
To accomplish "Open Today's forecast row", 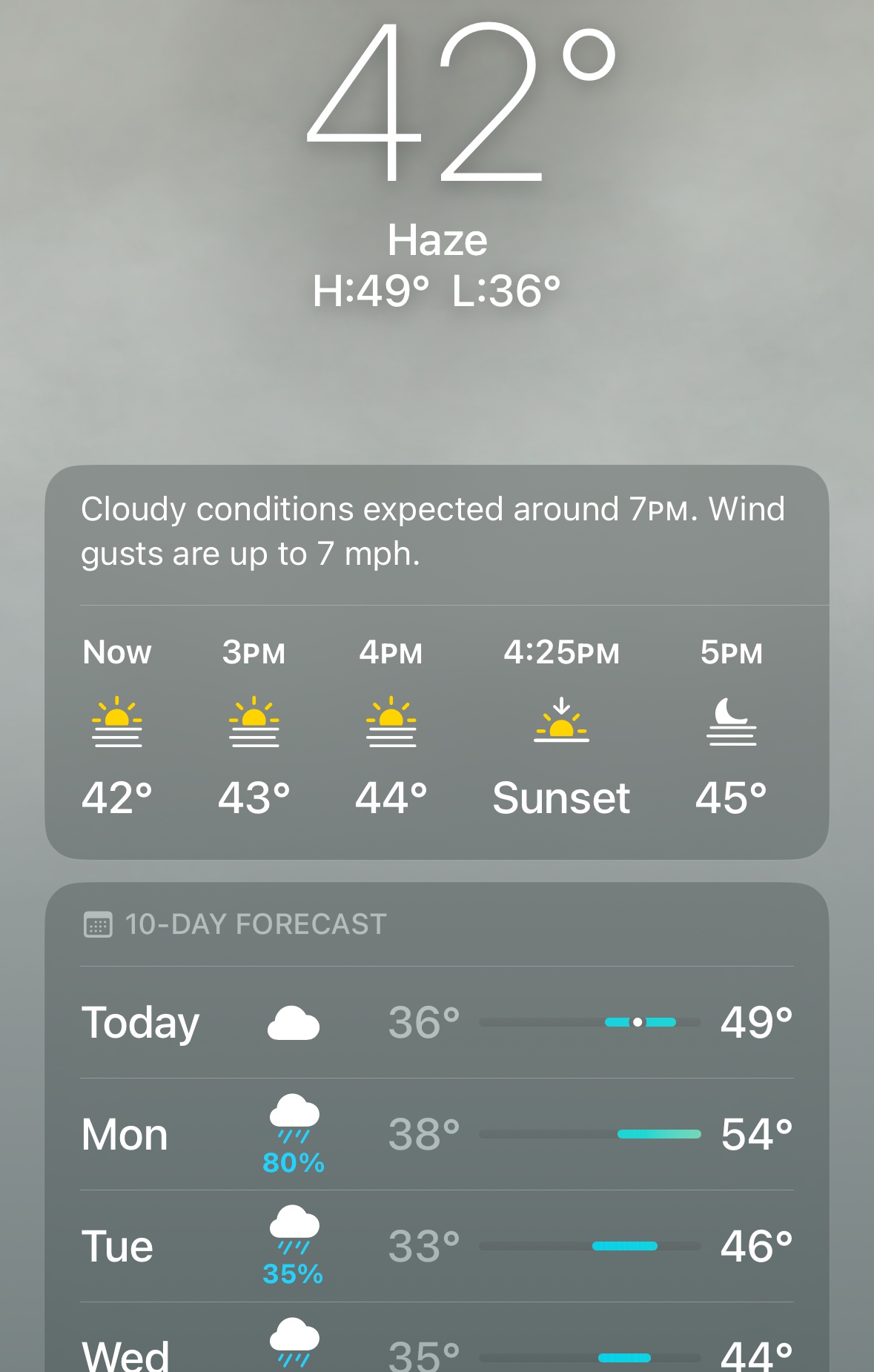I will point(436,1023).
